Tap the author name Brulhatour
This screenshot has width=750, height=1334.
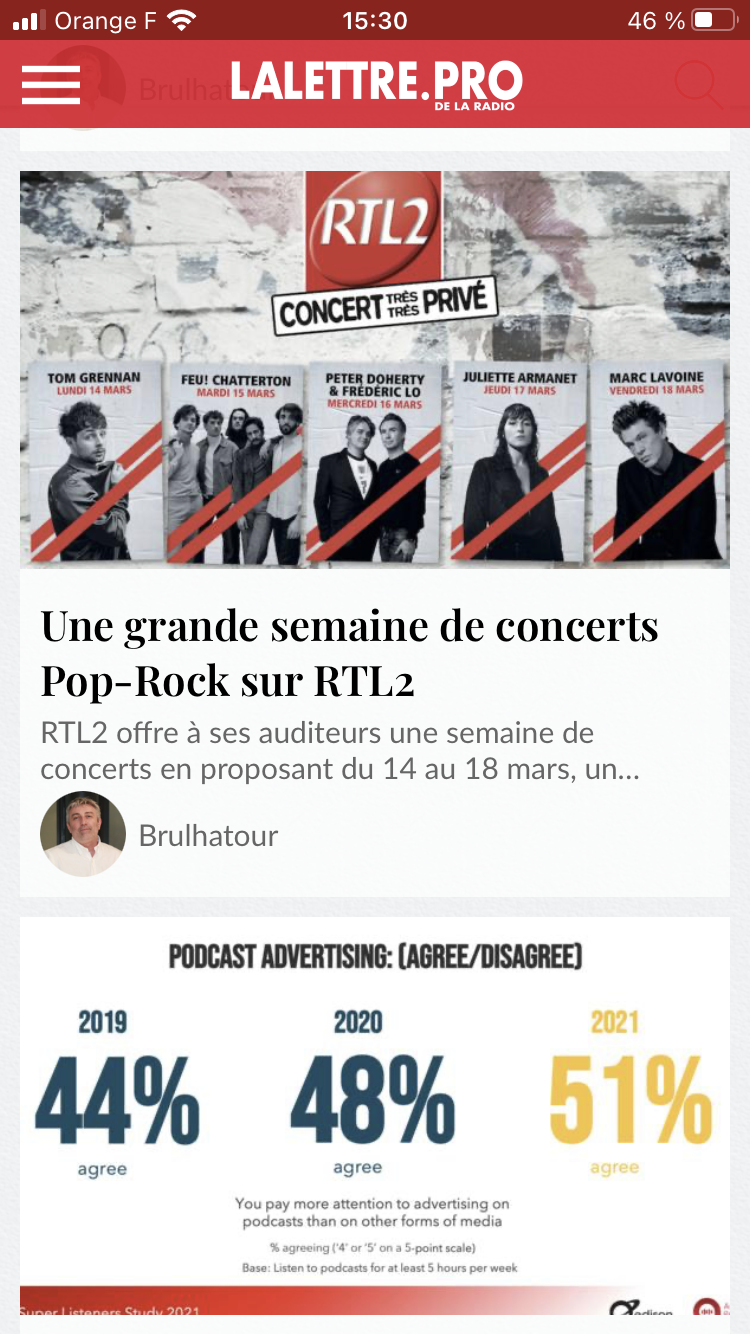click(208, 835)
